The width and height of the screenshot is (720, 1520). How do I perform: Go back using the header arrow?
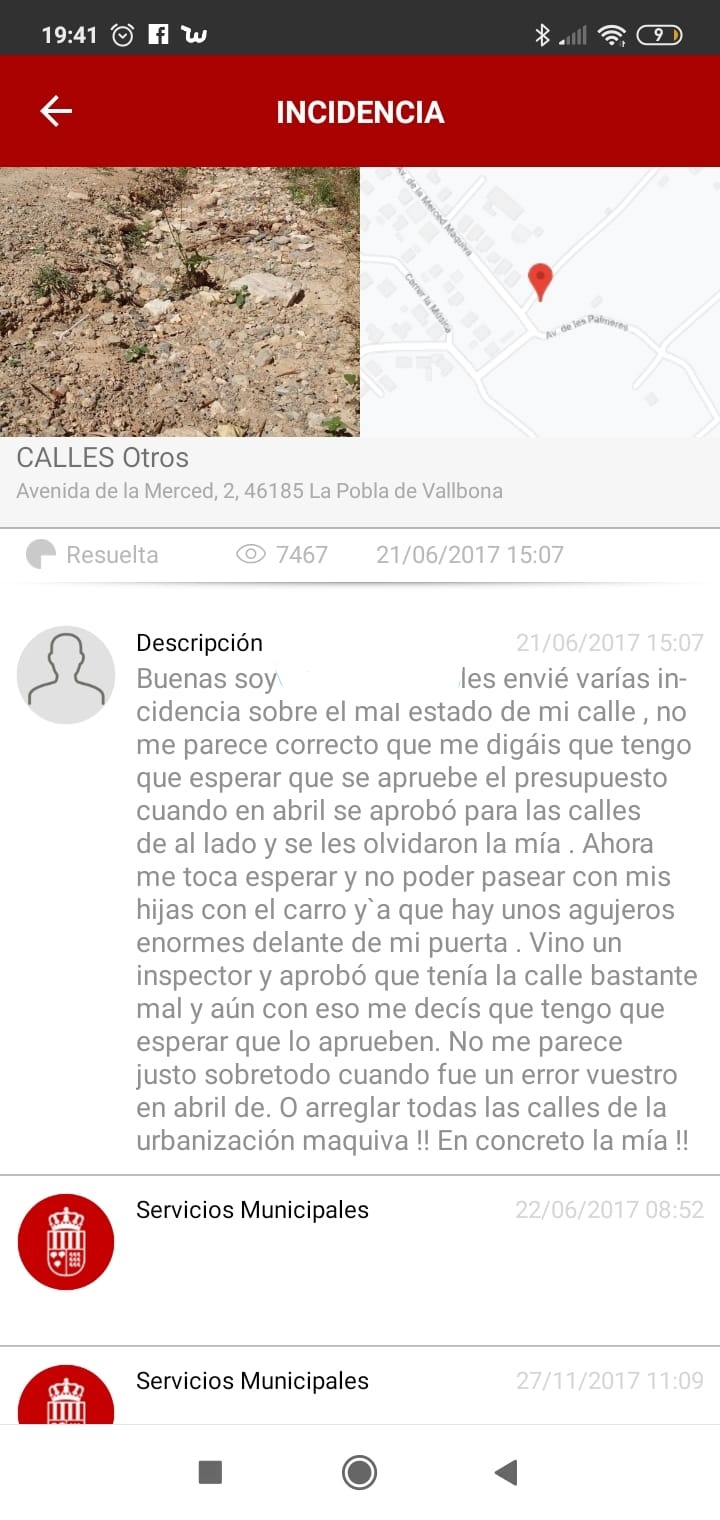click(56, 111)
